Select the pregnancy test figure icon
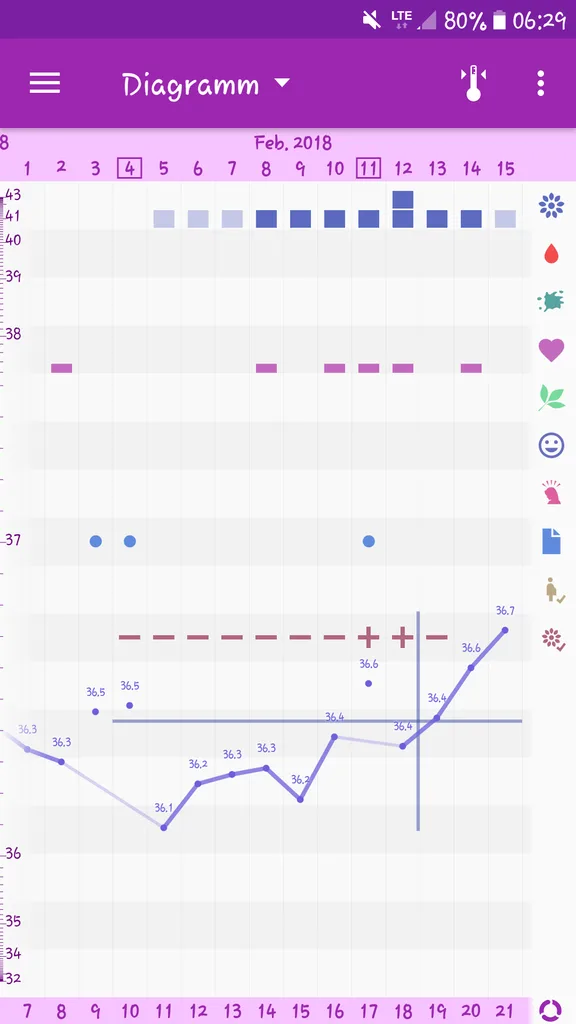This screenshot has width=576, height=1024. (554, 590)
